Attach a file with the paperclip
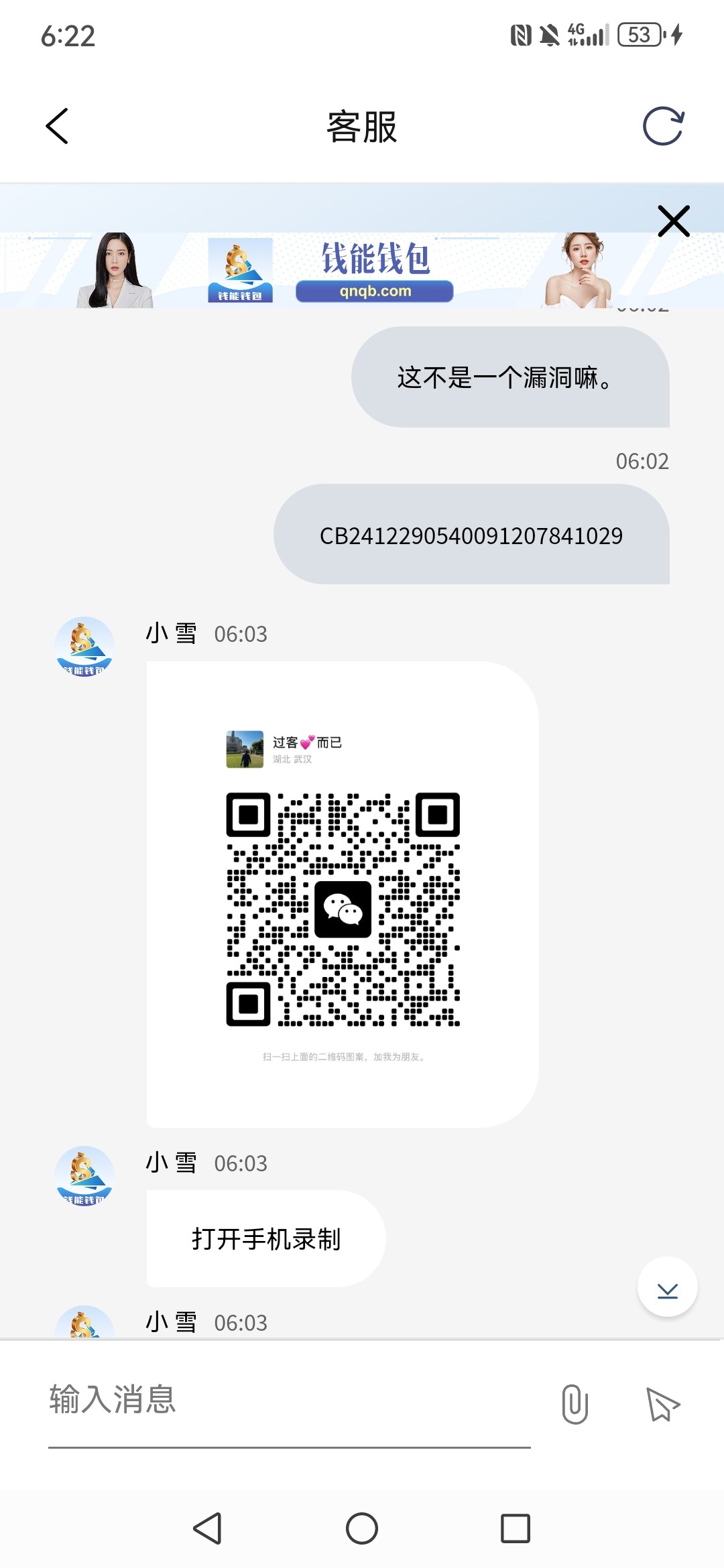This screenshot has height=1568, width=724. point(575,1404)
